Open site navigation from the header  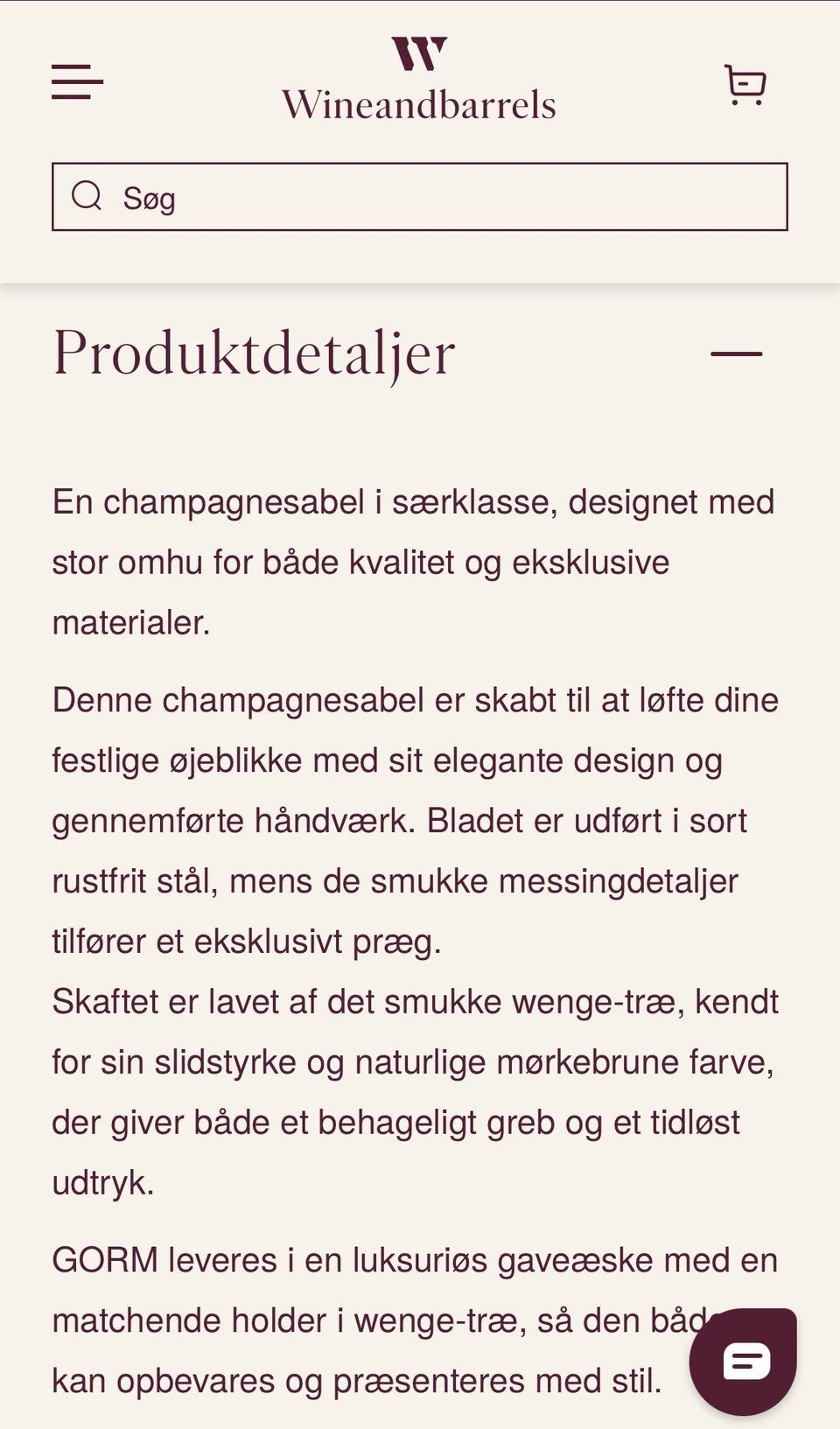click(75, 81)
